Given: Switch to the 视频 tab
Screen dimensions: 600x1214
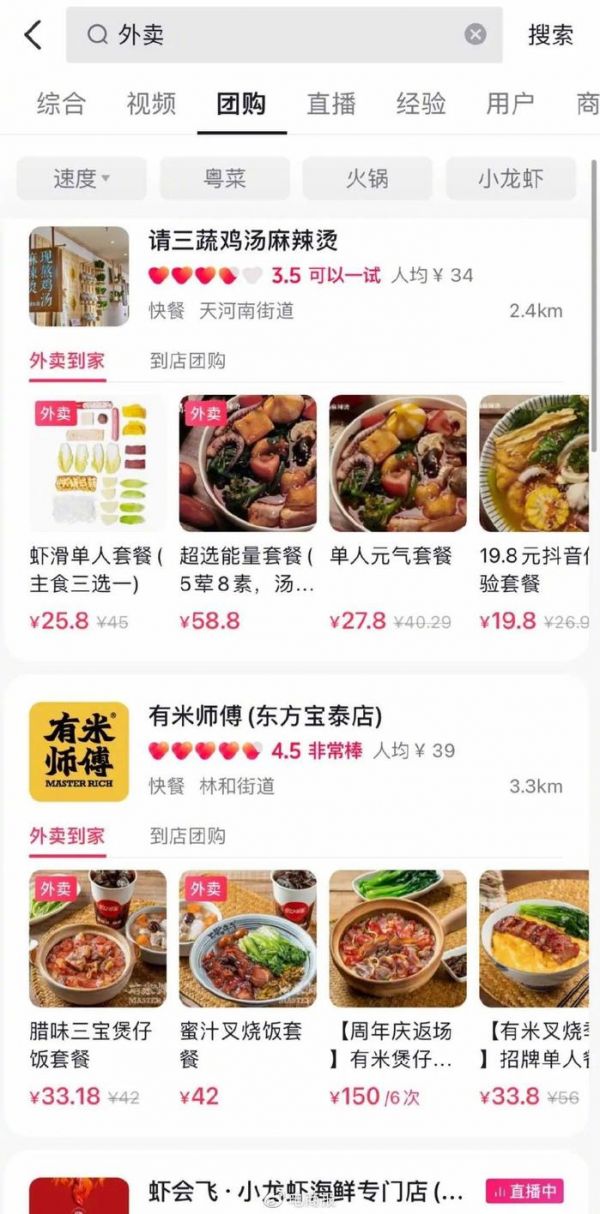Looking at the screenshot, I should pyautogui.click(x=151, y=103).
